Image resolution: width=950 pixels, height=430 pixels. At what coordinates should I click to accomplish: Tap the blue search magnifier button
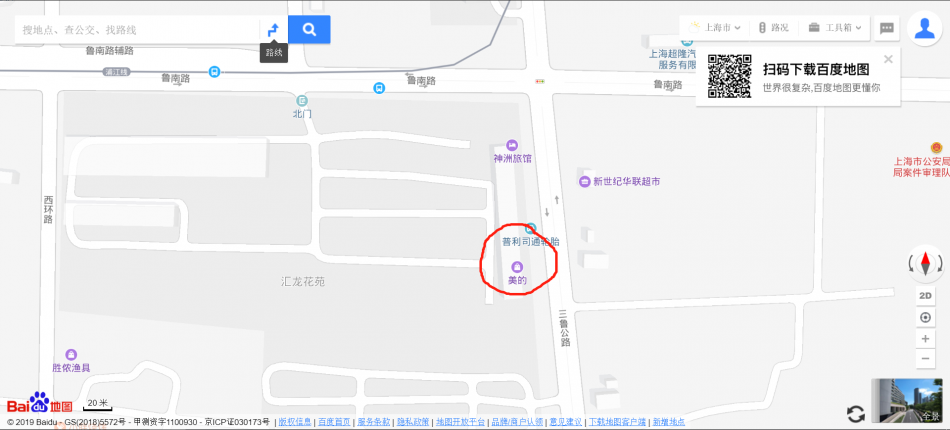pos(309,30)
